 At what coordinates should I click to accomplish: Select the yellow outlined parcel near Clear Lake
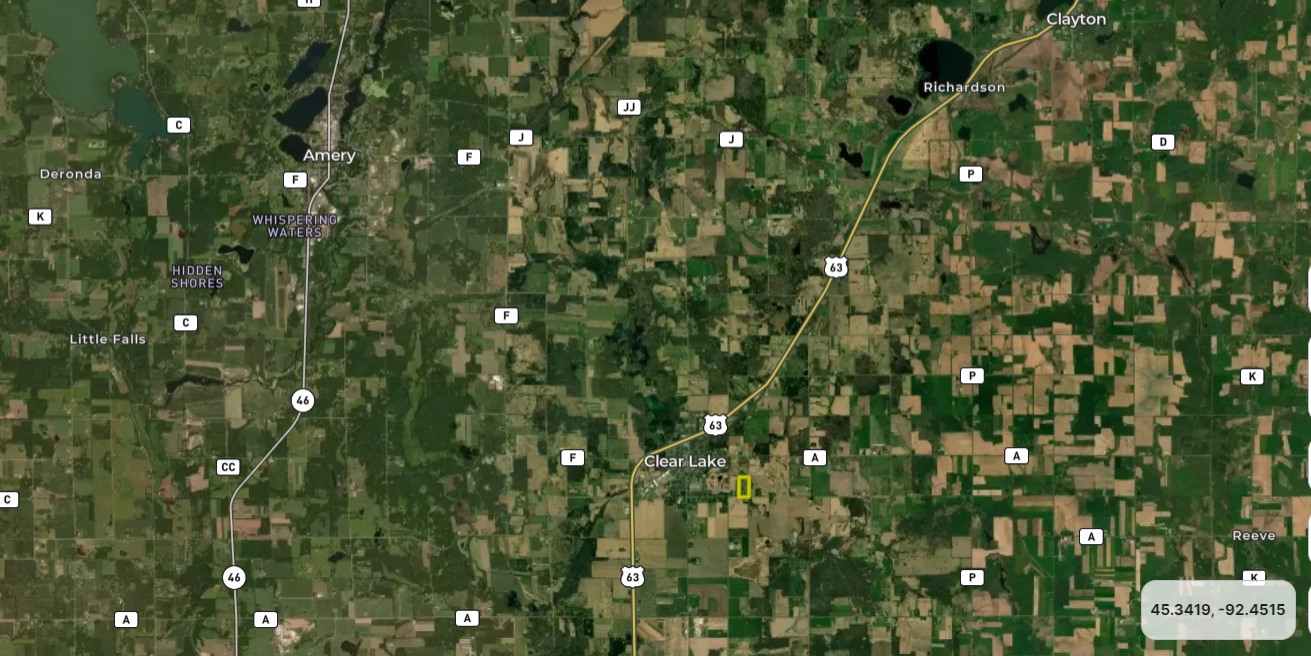click(x=744, y=487)
